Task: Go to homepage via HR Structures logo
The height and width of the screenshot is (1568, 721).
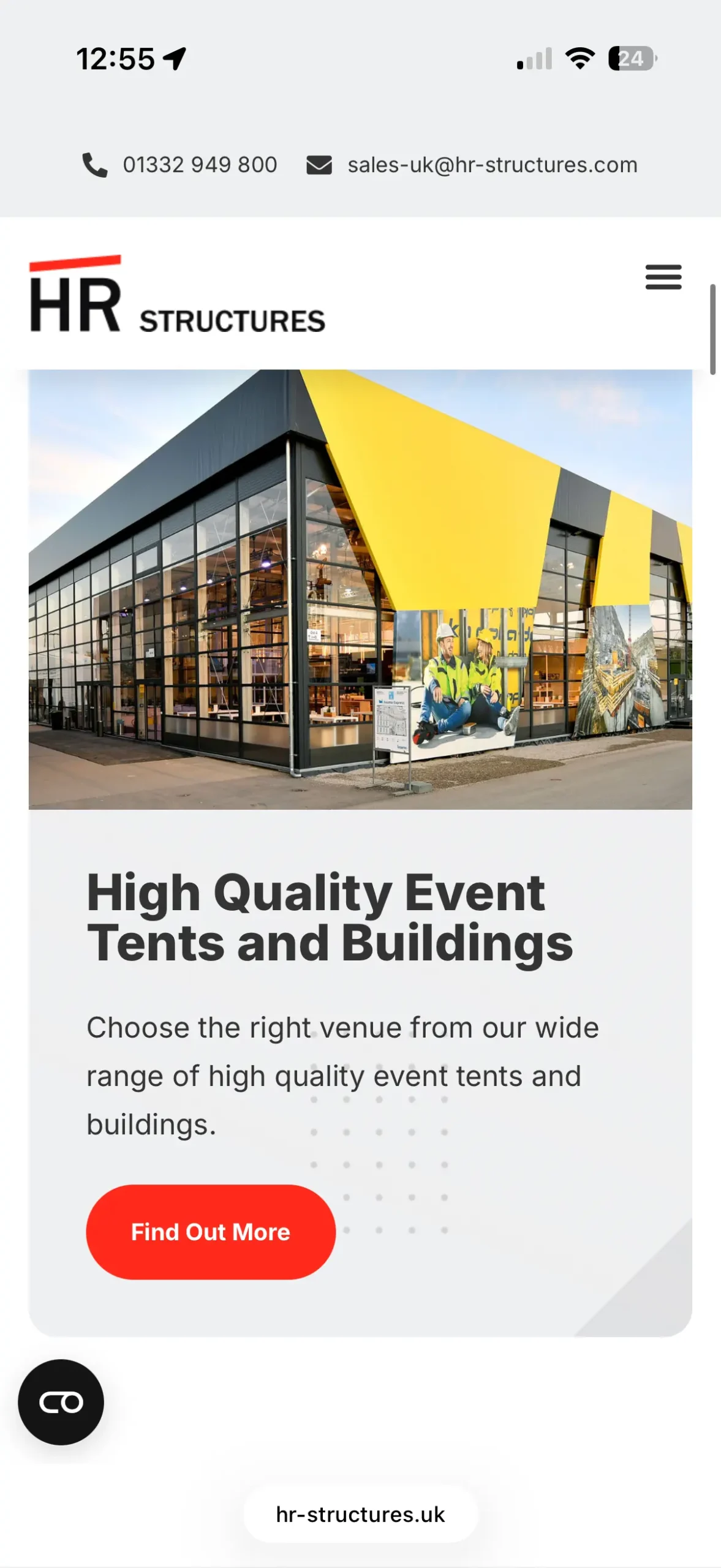Action: pyautogui.click(x=176, y=295)
